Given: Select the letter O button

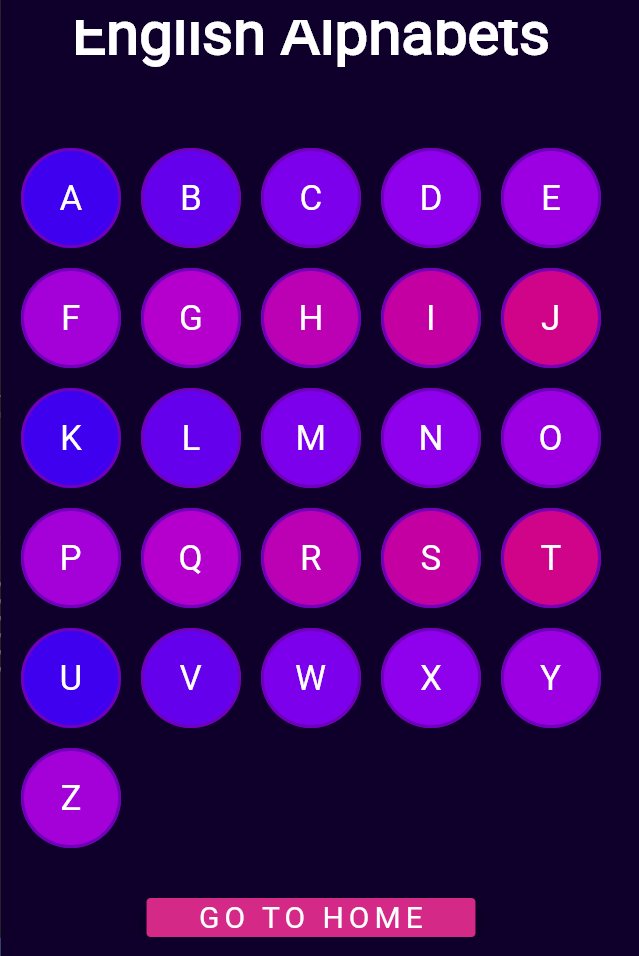Looking at the screenshot, I should (x=551, y=438).
